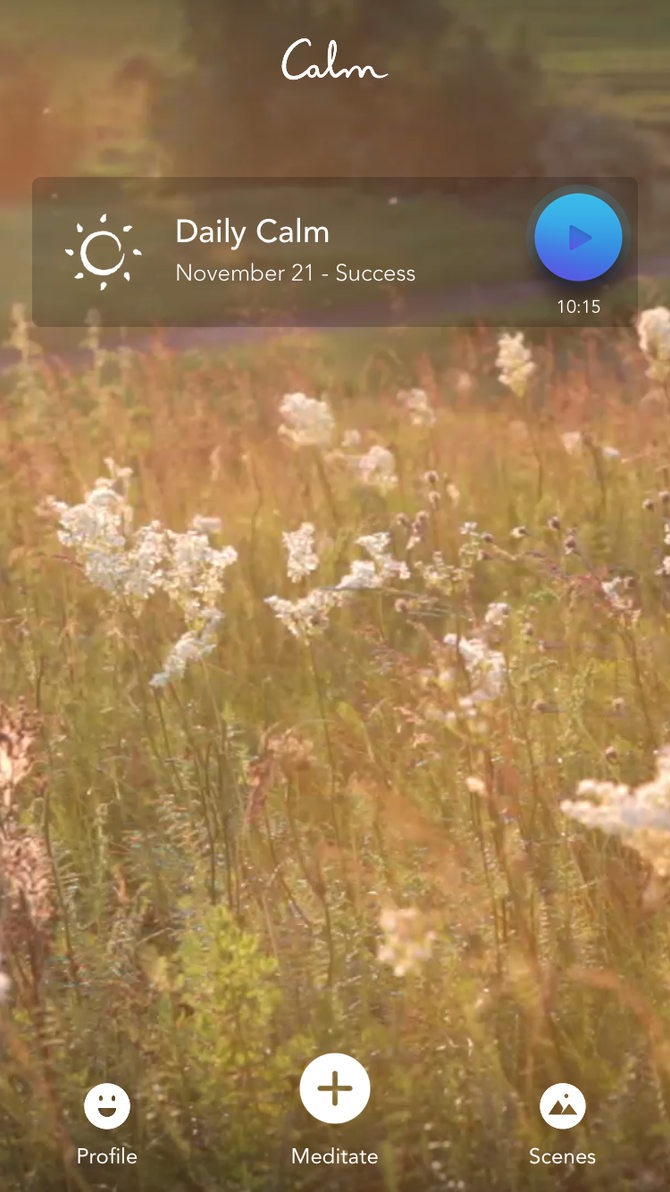
Task: Play the Daily Calm session
Action: (578, 238)
